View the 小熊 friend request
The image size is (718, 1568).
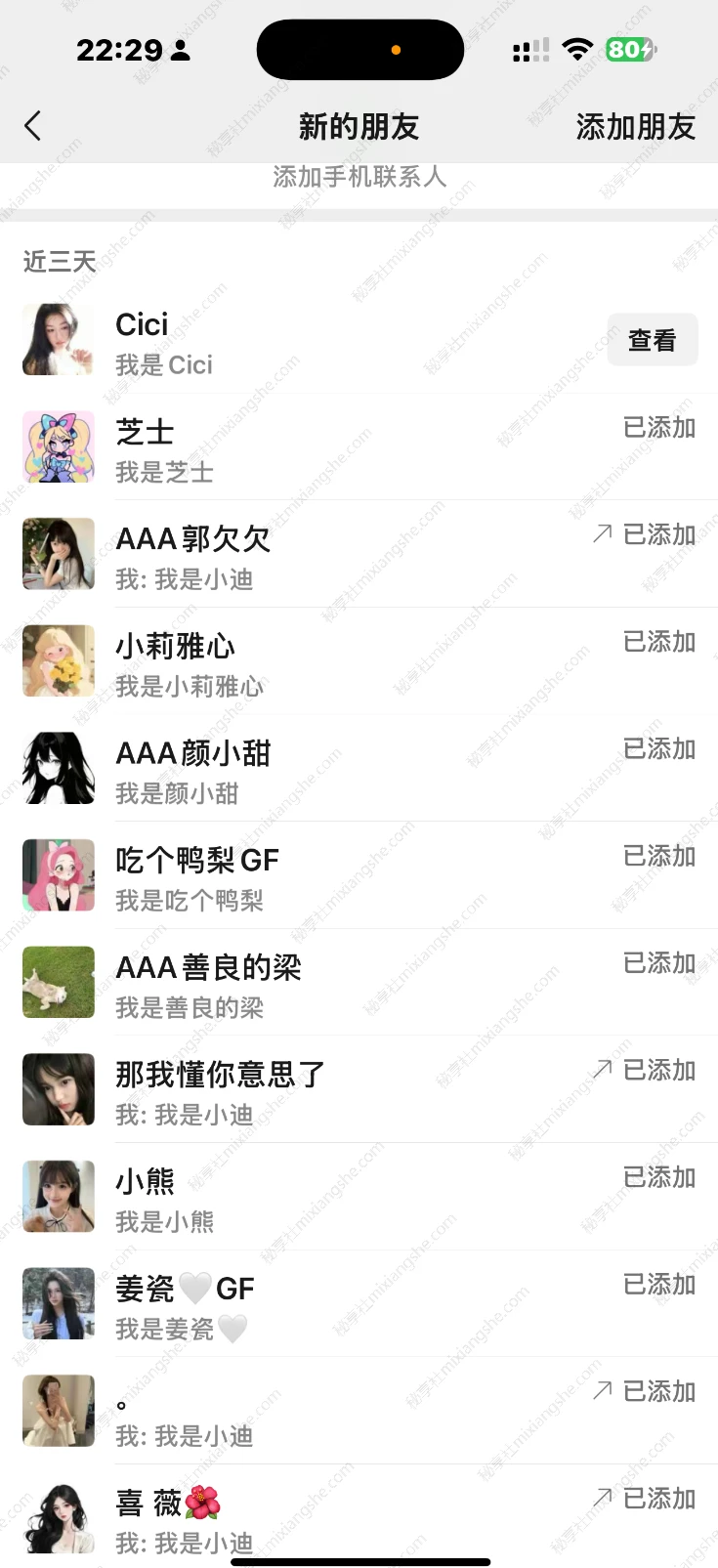click(359, 1197)
